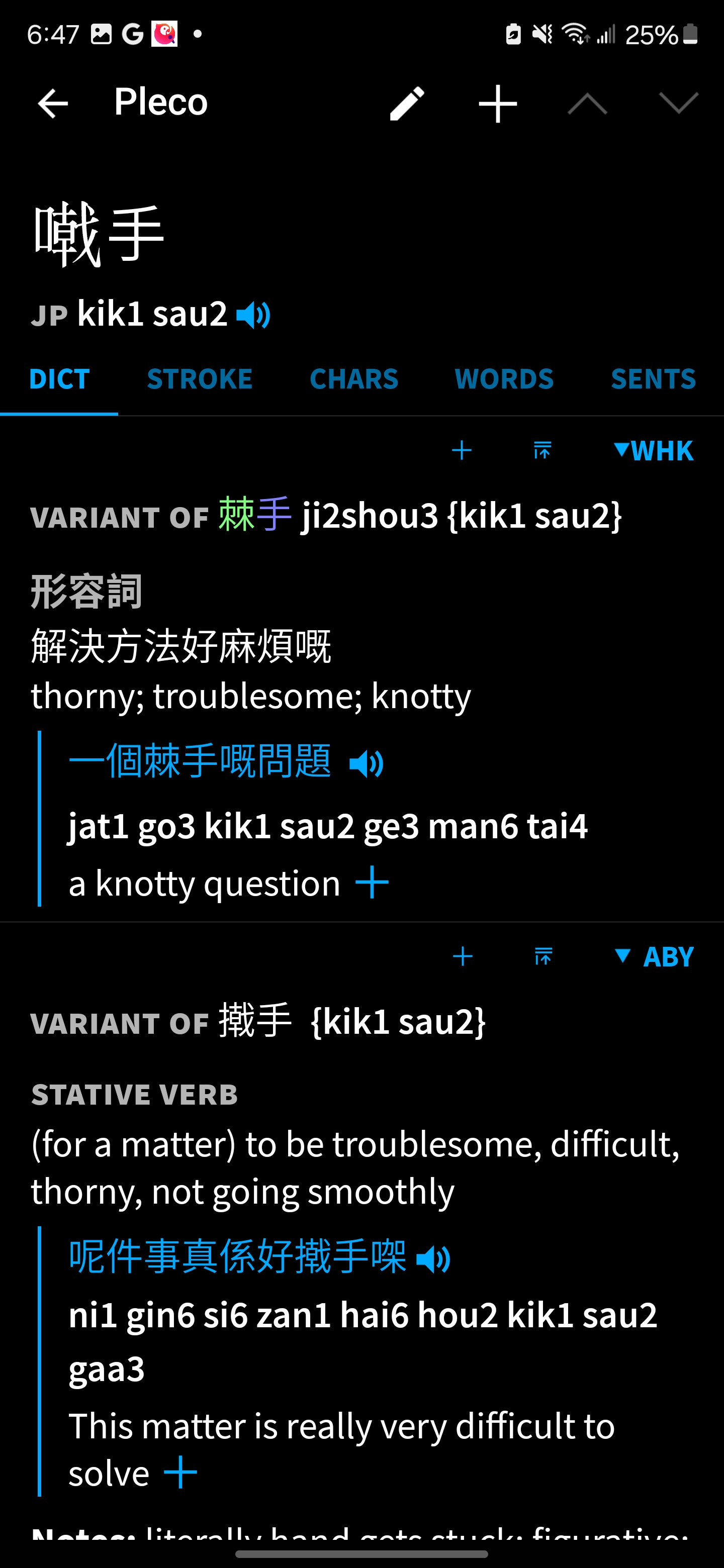Viewport: 724px width, 1568px height.
Task: Go back from the Pleco entry
Action: click(53, 104)
